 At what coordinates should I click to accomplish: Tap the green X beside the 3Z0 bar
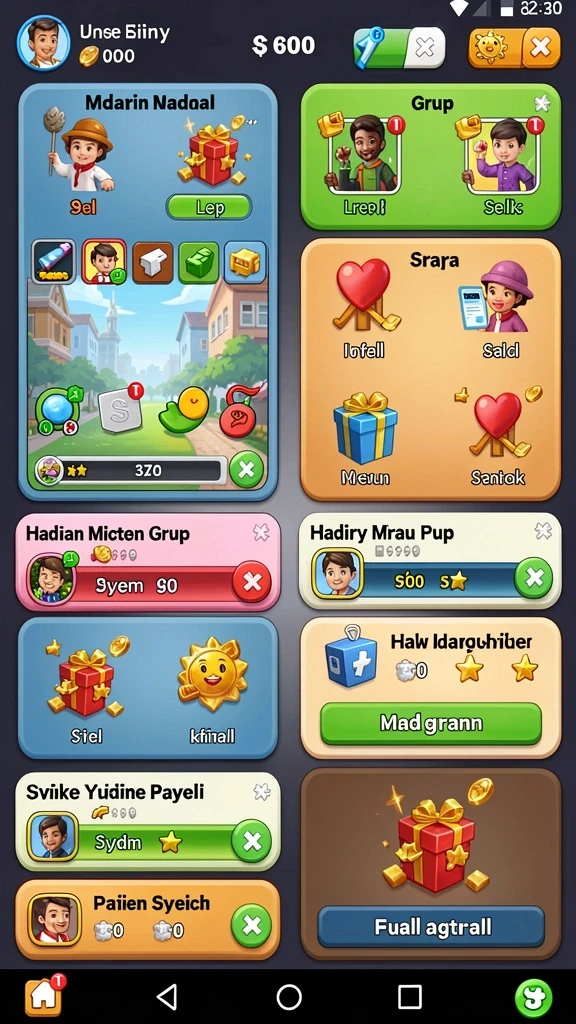point(247,470)
